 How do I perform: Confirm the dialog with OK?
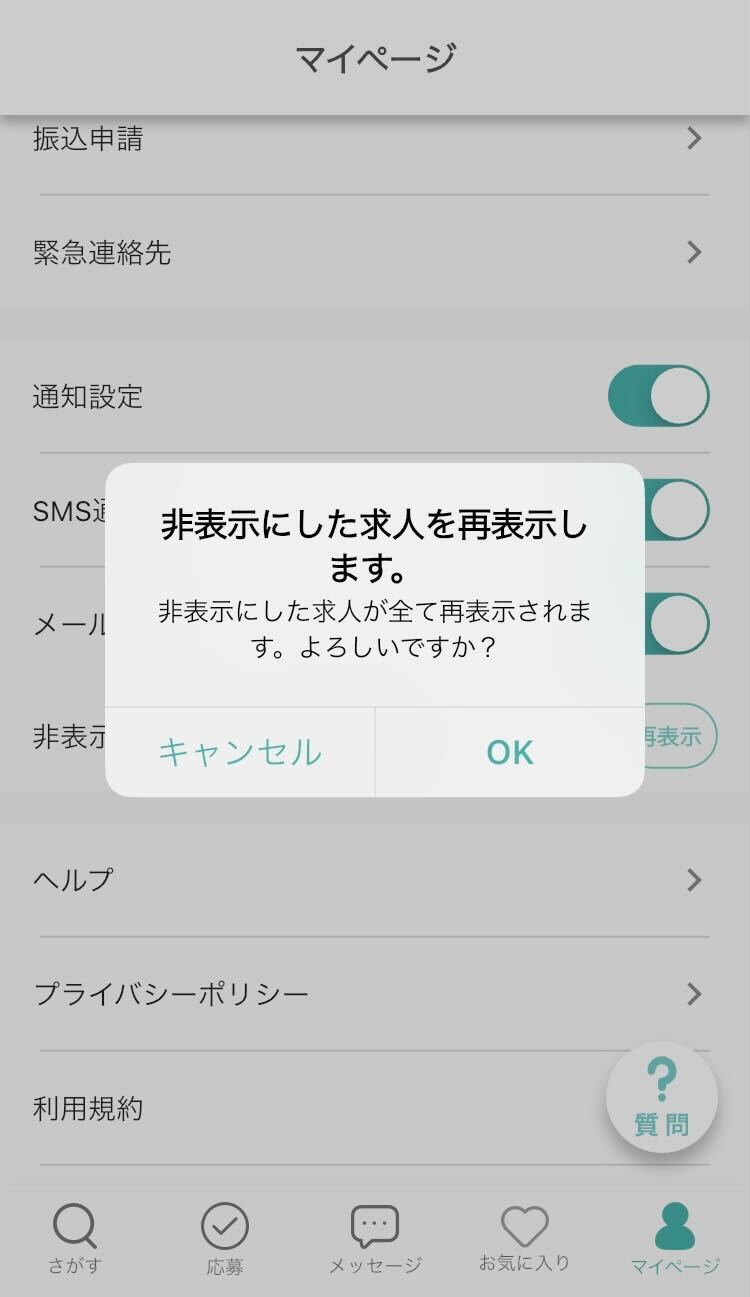[510, 752]
